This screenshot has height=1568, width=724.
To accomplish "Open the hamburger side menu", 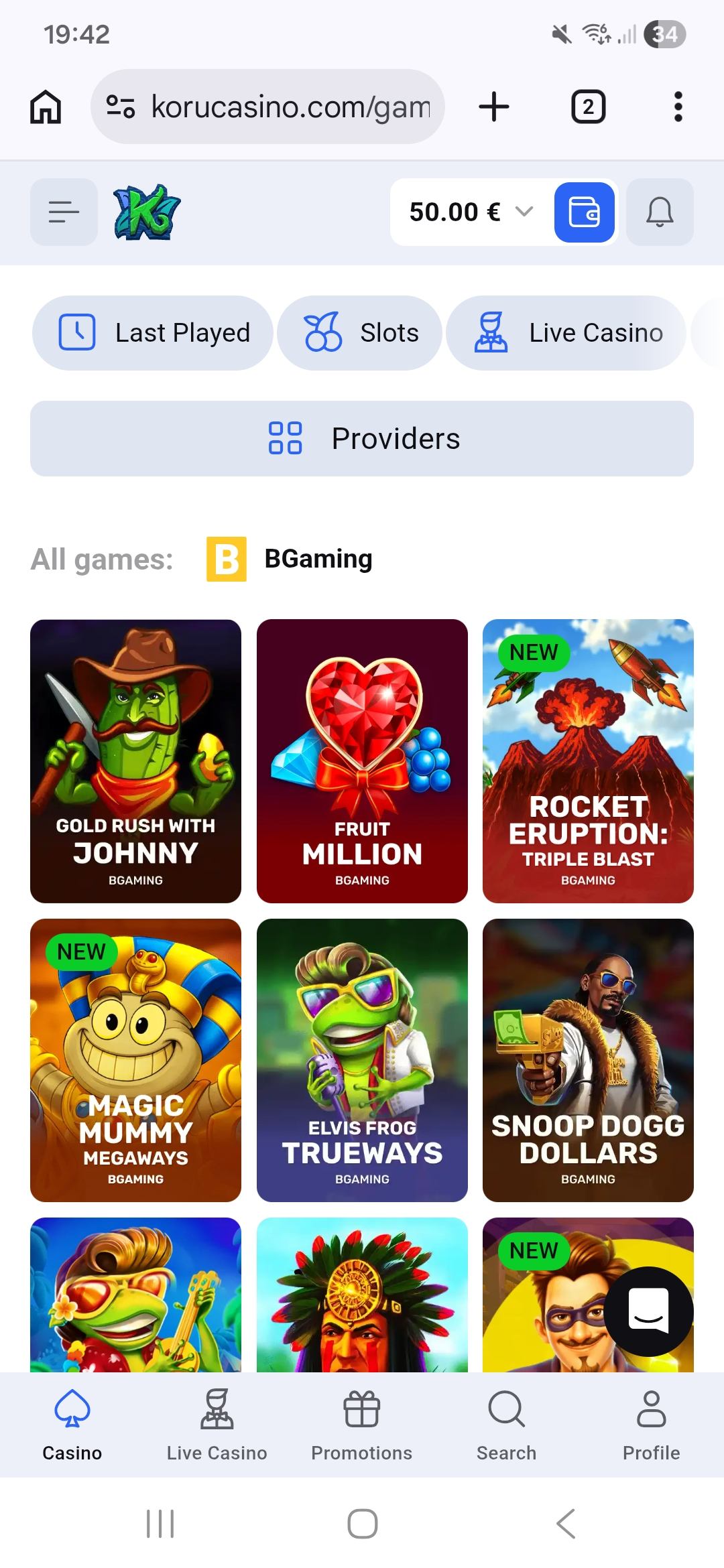I will 64,212.
